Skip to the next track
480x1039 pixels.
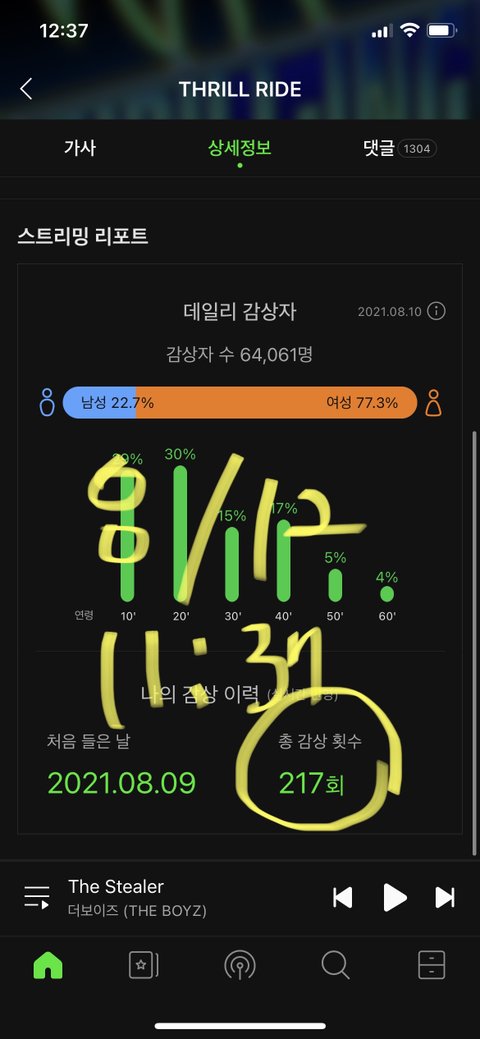coord(445,898)
